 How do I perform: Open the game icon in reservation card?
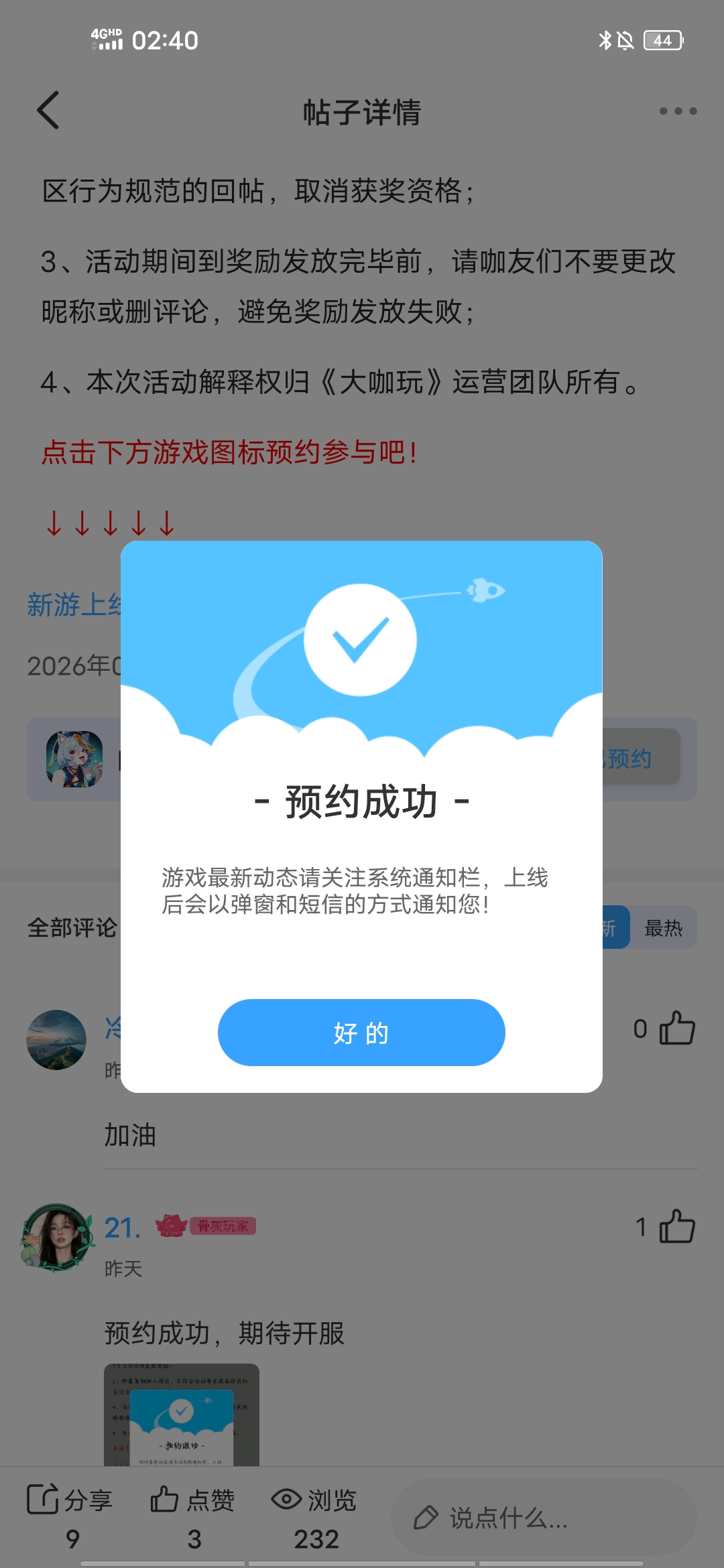click(74, 759)
